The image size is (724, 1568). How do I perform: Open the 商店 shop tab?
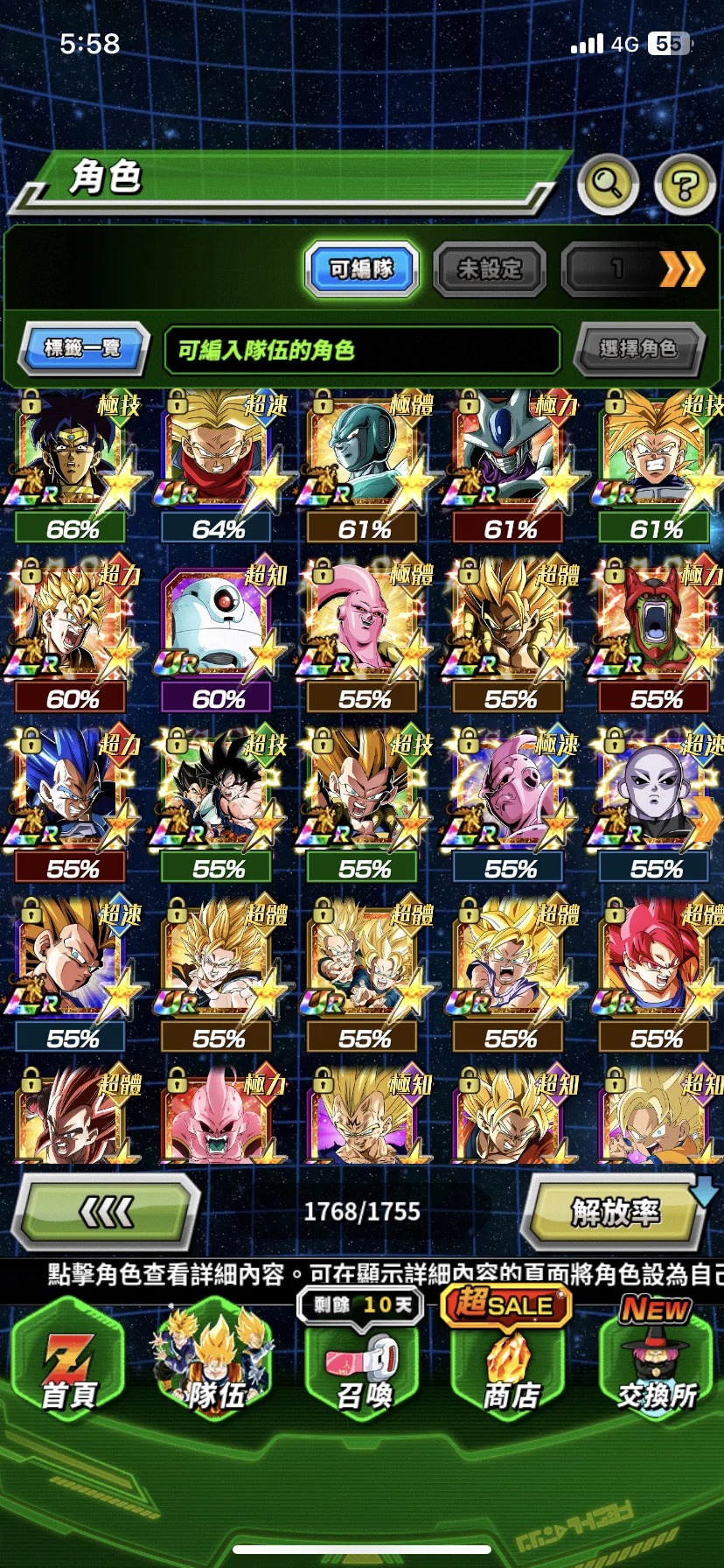pos(511,1369)
